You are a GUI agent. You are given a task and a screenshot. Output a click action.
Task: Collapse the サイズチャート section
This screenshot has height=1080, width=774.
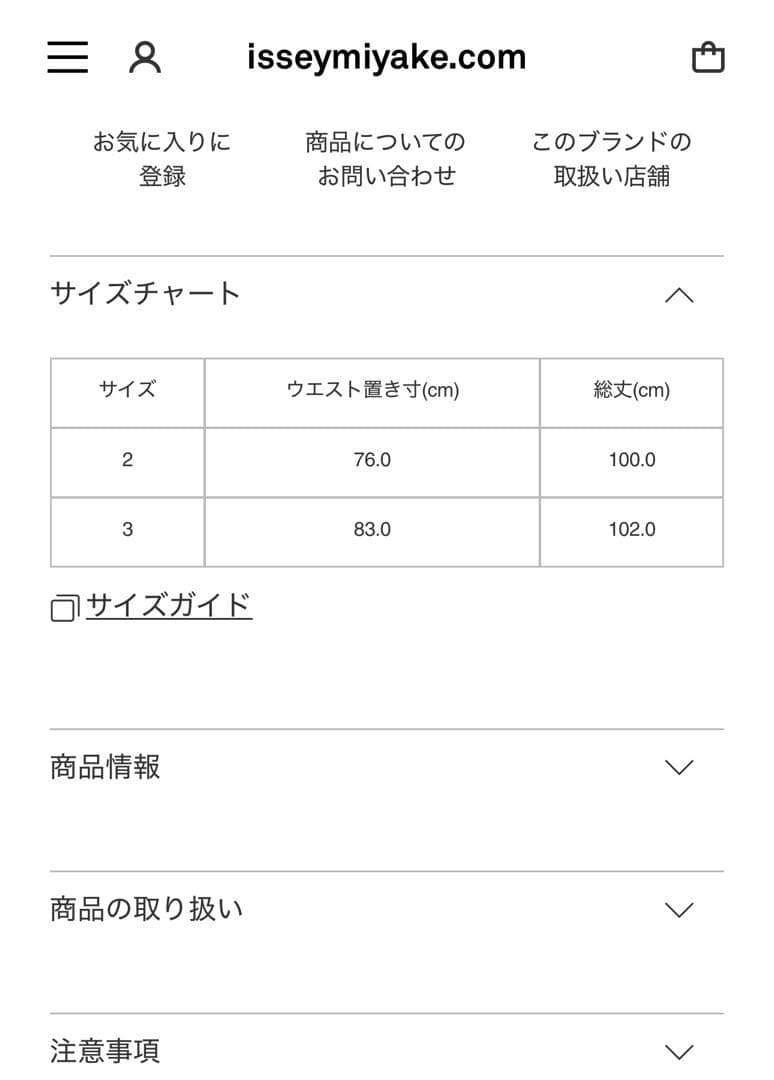tap(680, 294)
